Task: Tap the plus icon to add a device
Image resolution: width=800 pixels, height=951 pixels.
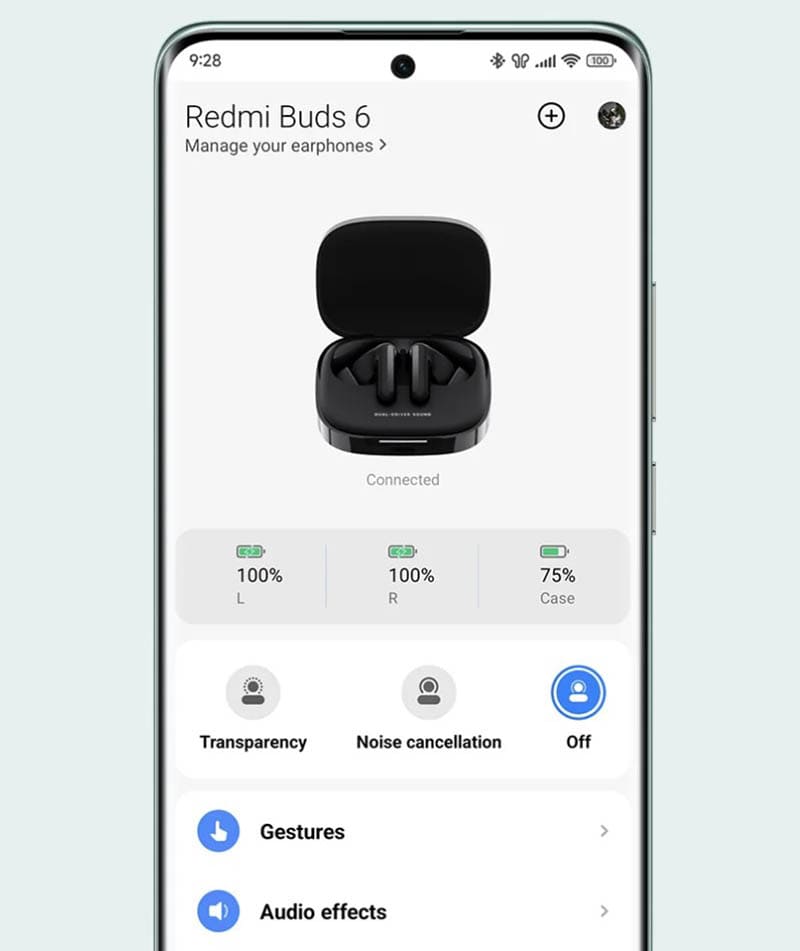Action: pos(551,116)
